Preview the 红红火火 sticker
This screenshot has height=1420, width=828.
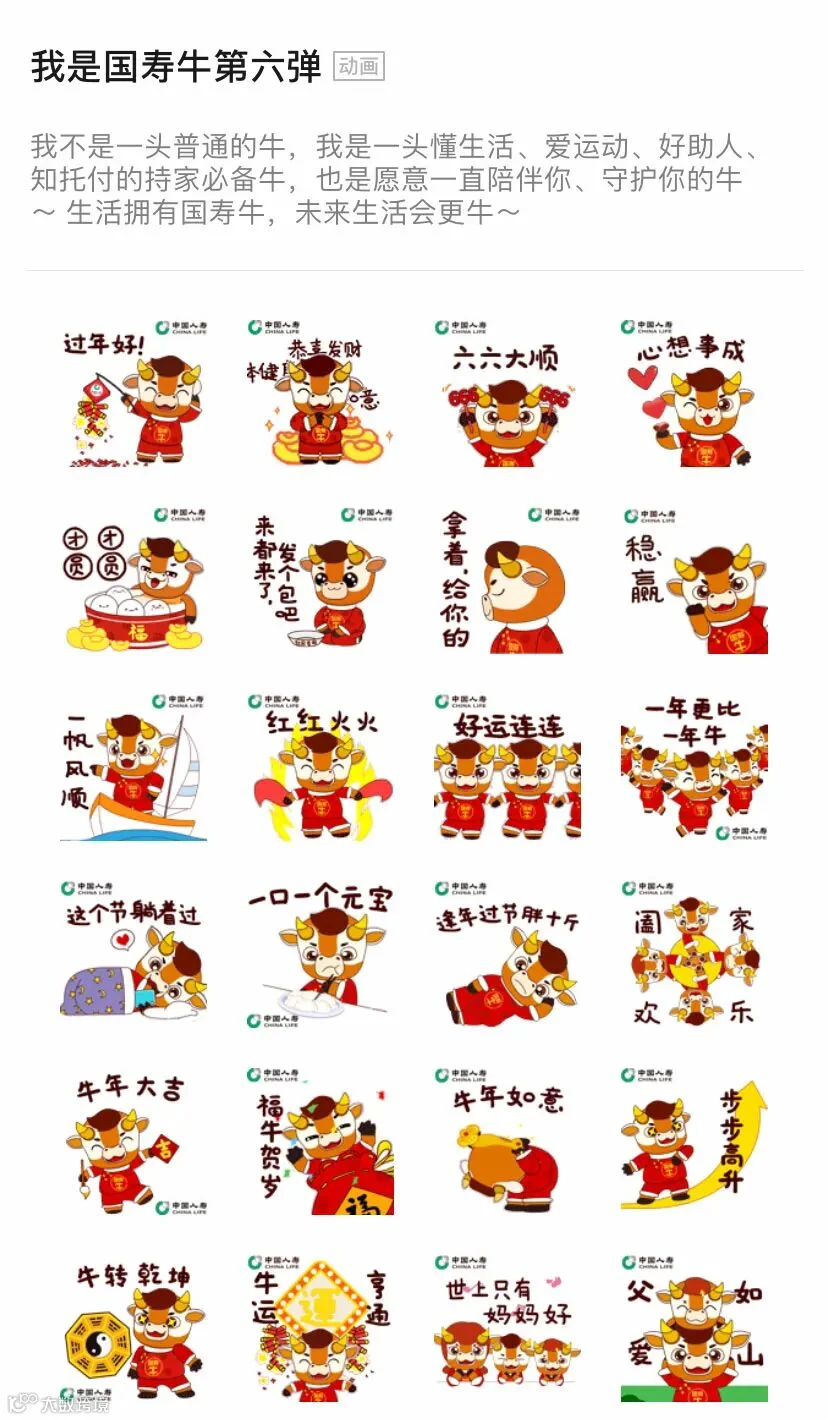(320, 766)
